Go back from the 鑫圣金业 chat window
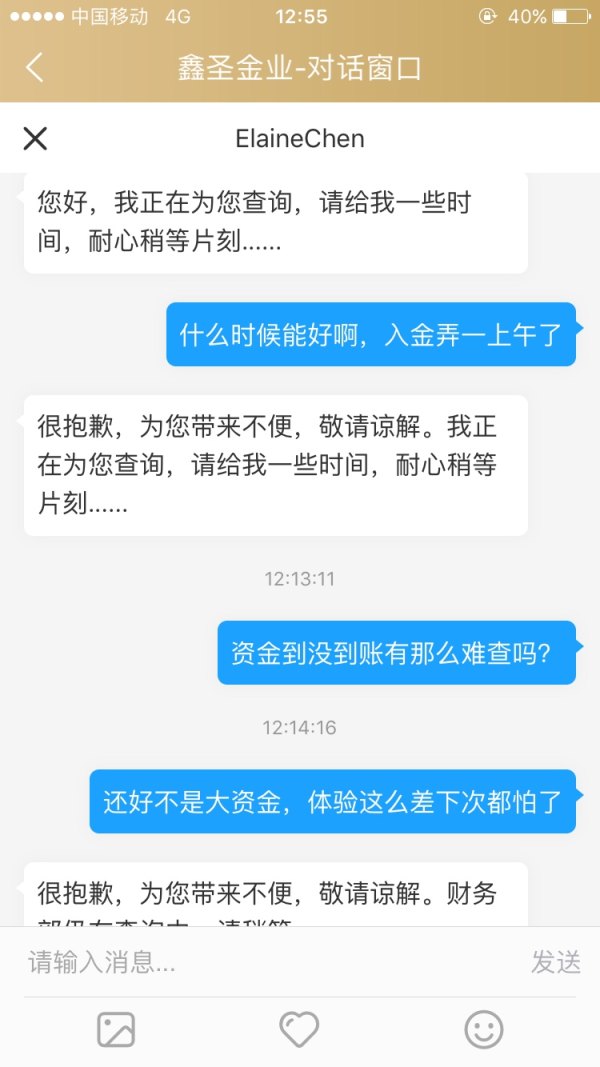The image size is (600, 1067). point(35,68)
